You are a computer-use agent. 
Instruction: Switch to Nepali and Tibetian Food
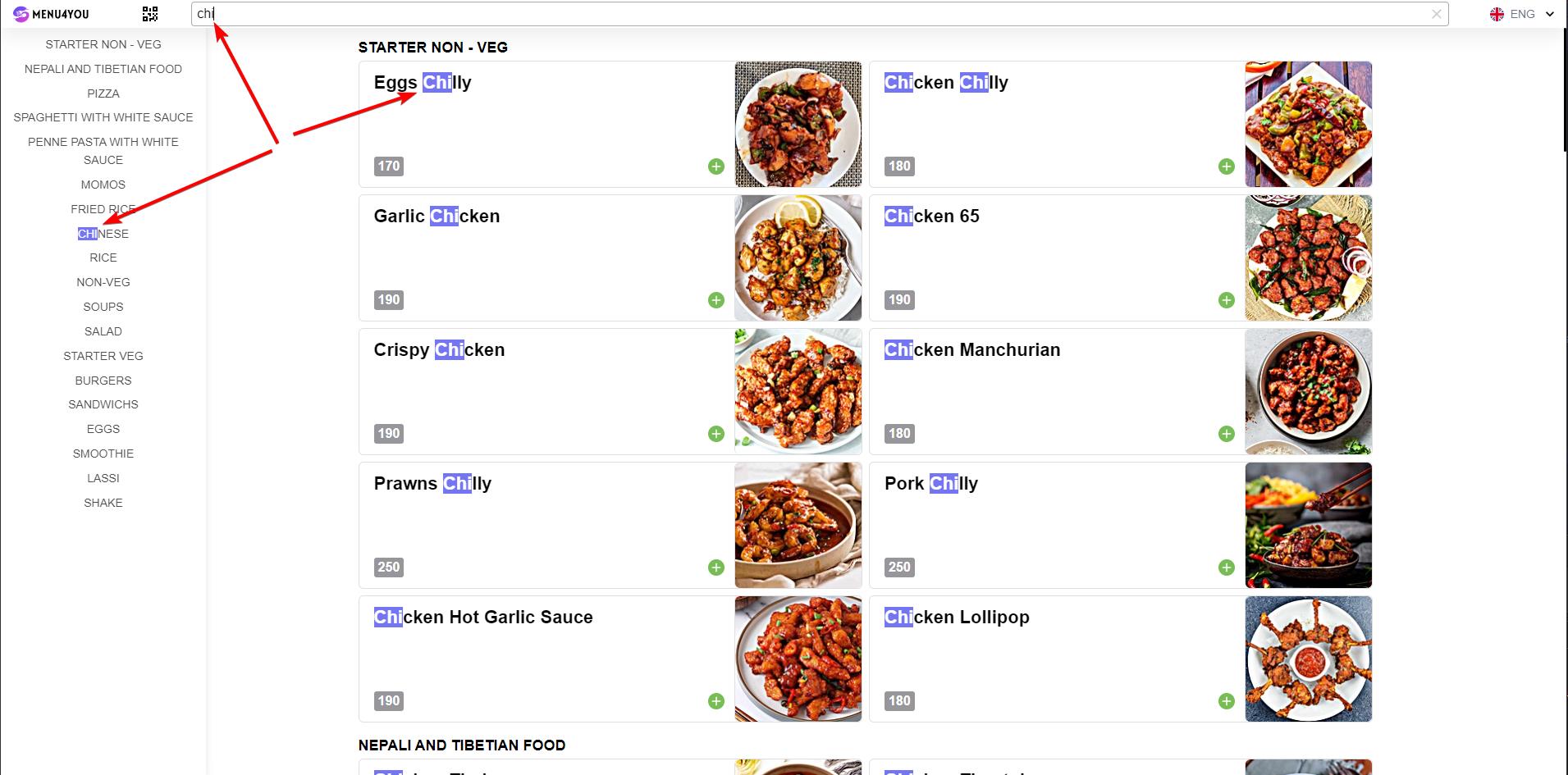[103, 69]
